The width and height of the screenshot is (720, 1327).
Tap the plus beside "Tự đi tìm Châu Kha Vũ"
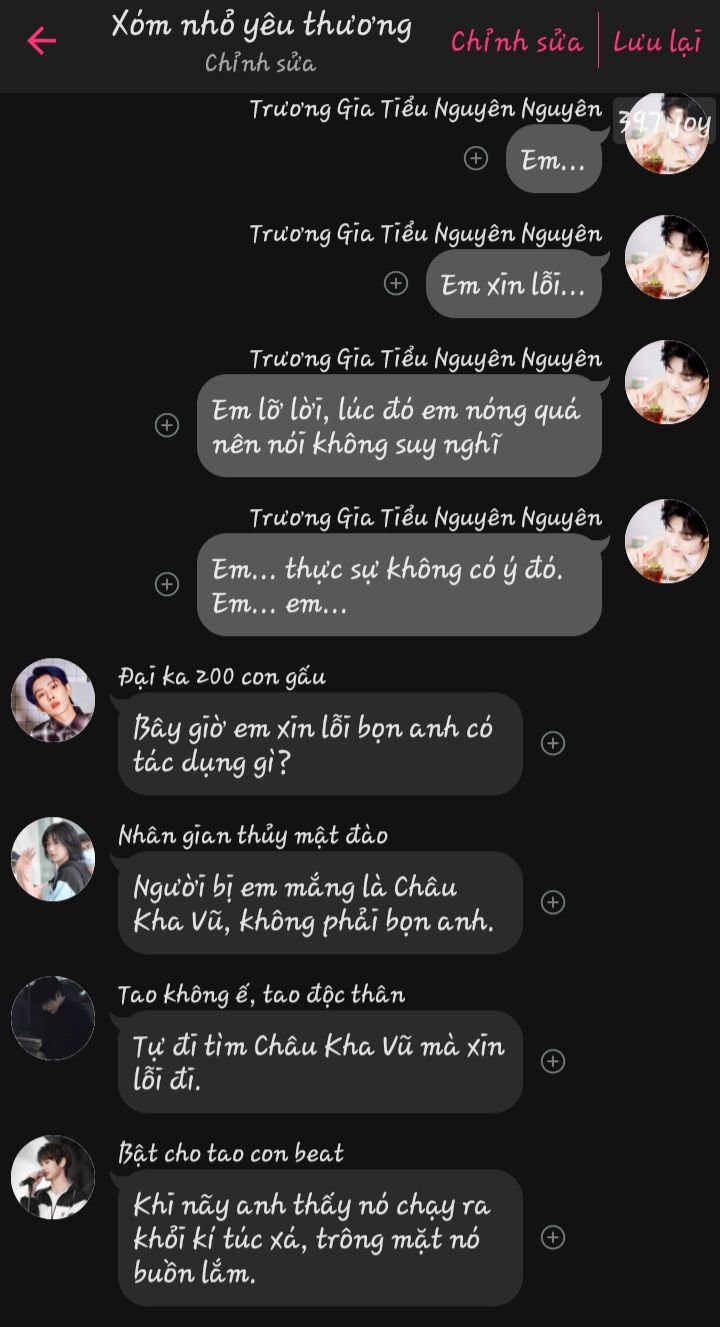pos(553,1061)
